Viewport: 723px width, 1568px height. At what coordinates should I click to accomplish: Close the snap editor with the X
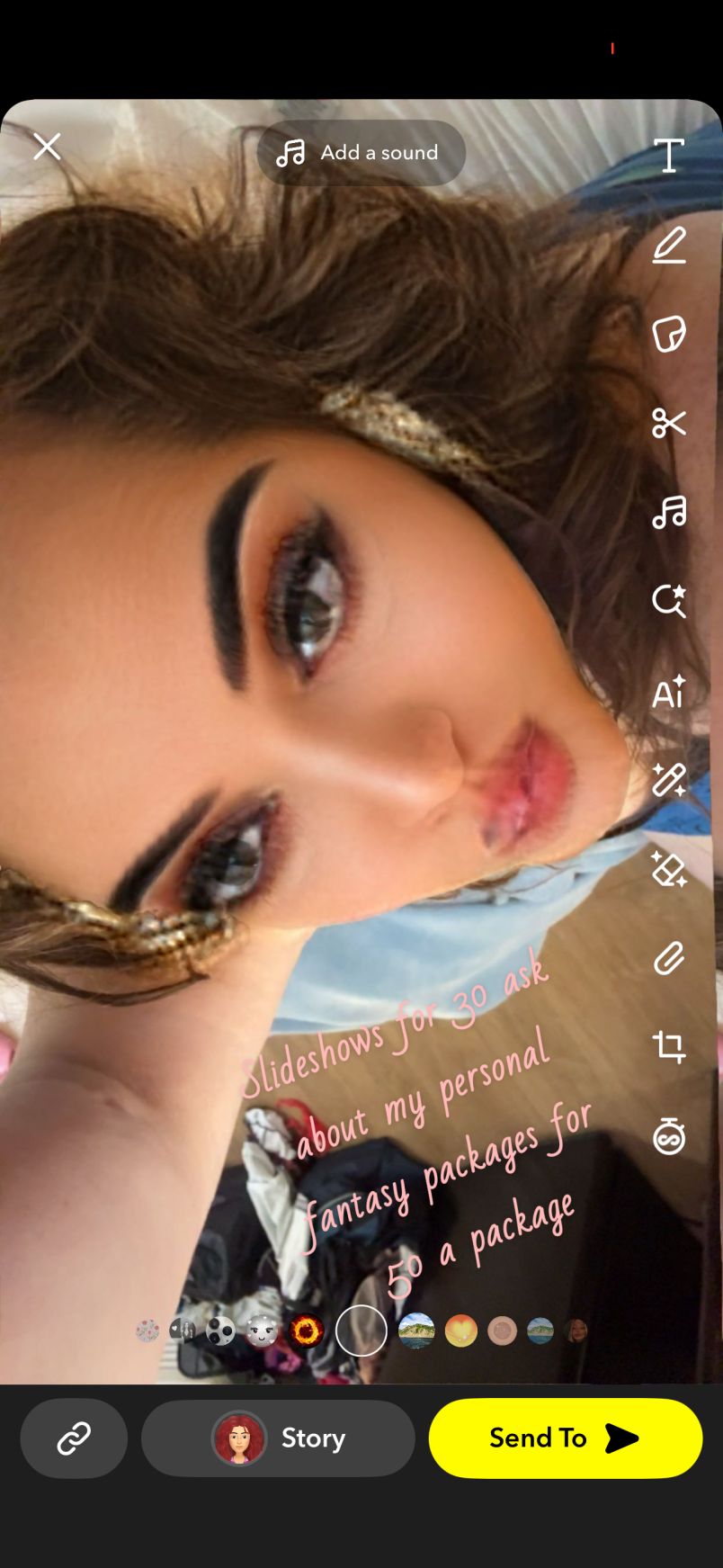coord(47,147)
